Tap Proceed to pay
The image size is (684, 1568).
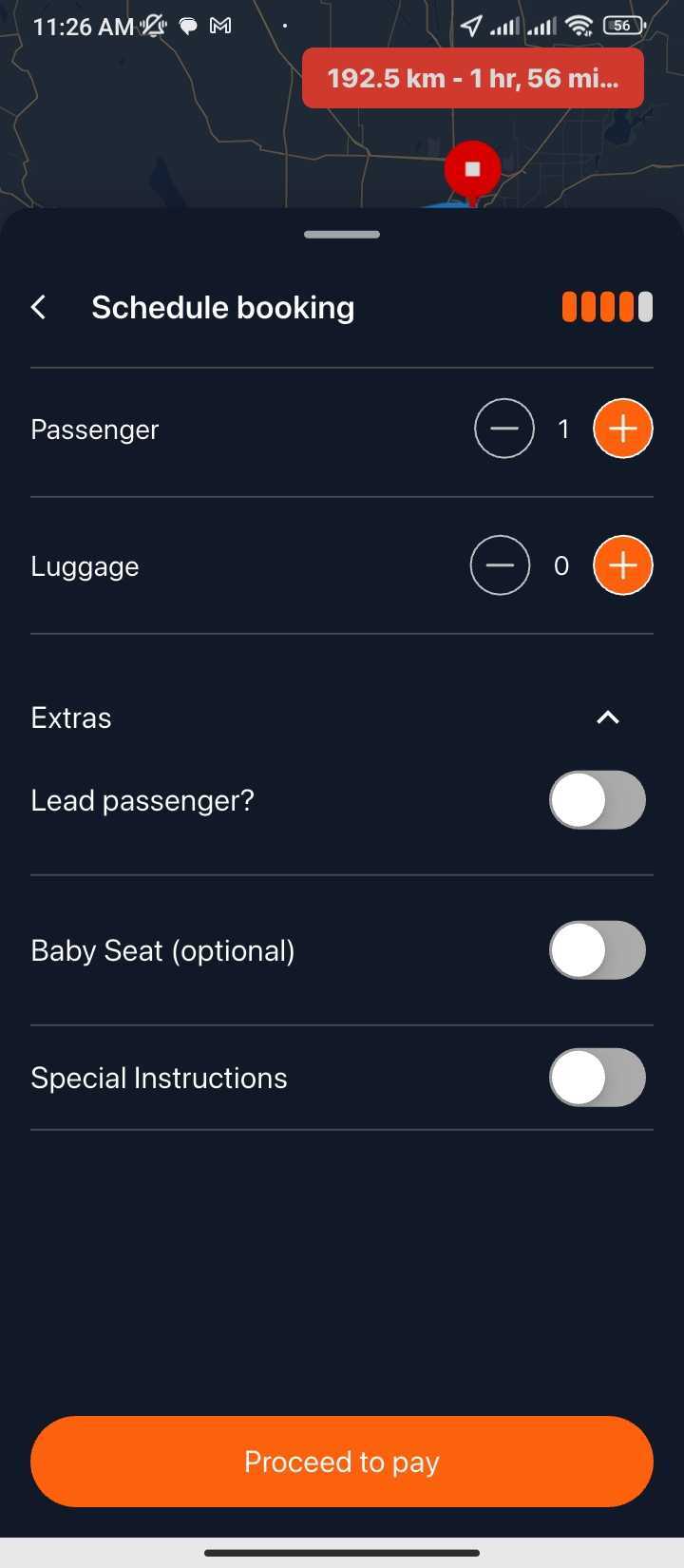pos(342,1462)
